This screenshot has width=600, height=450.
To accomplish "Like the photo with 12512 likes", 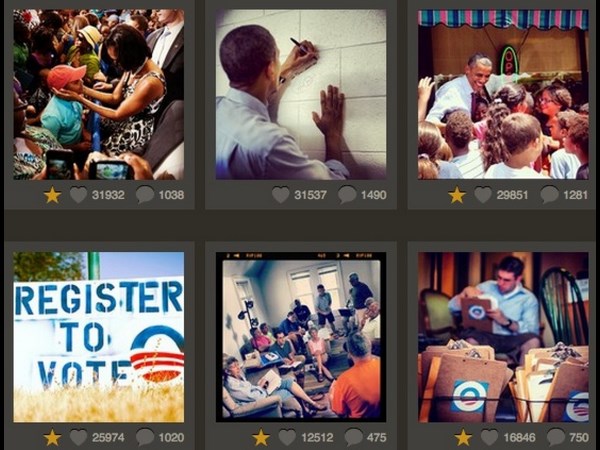I will click(288, 437).
